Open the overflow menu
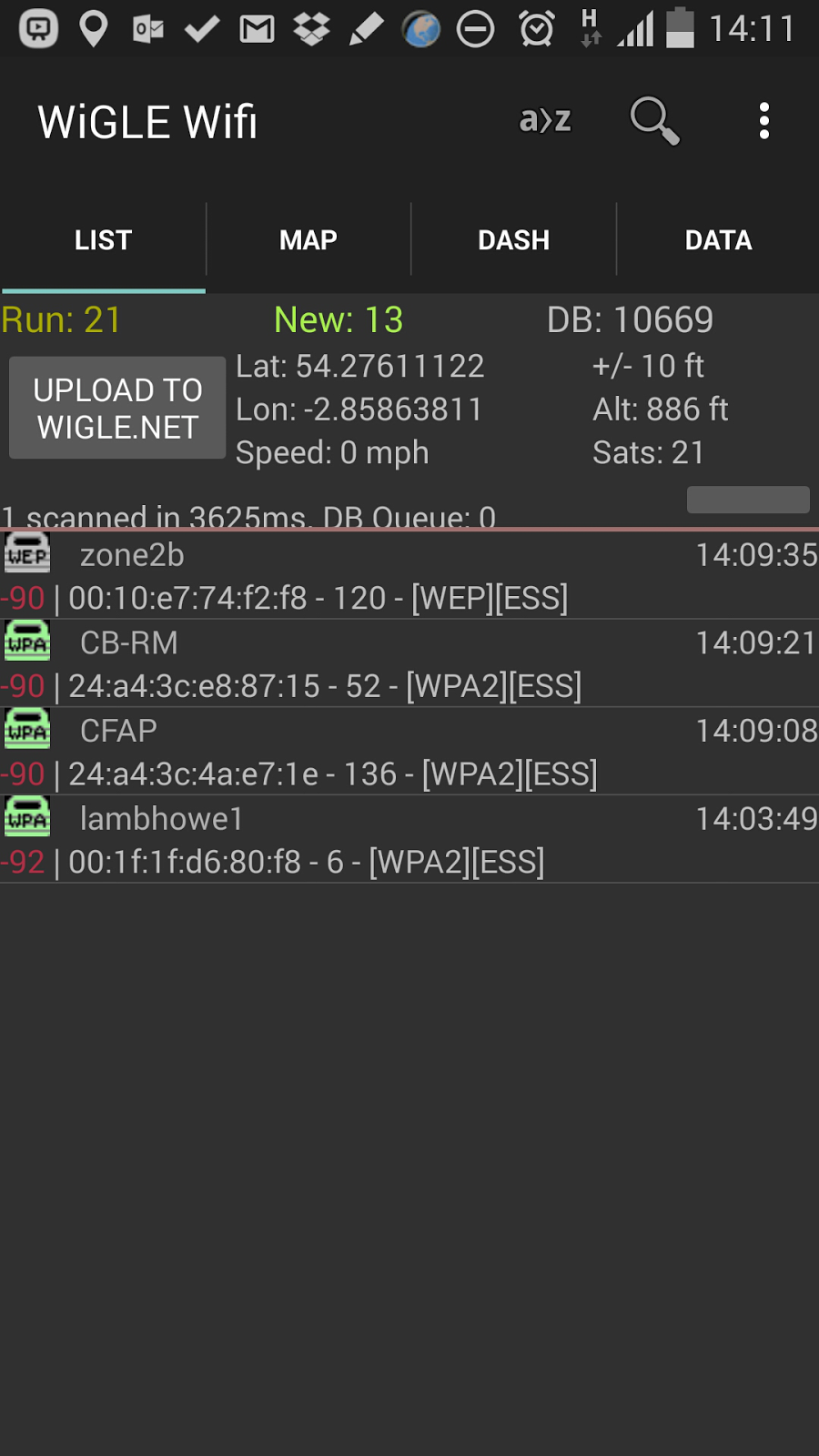The height and width of the screenshot is (1456, 819). tap(763, 120)
